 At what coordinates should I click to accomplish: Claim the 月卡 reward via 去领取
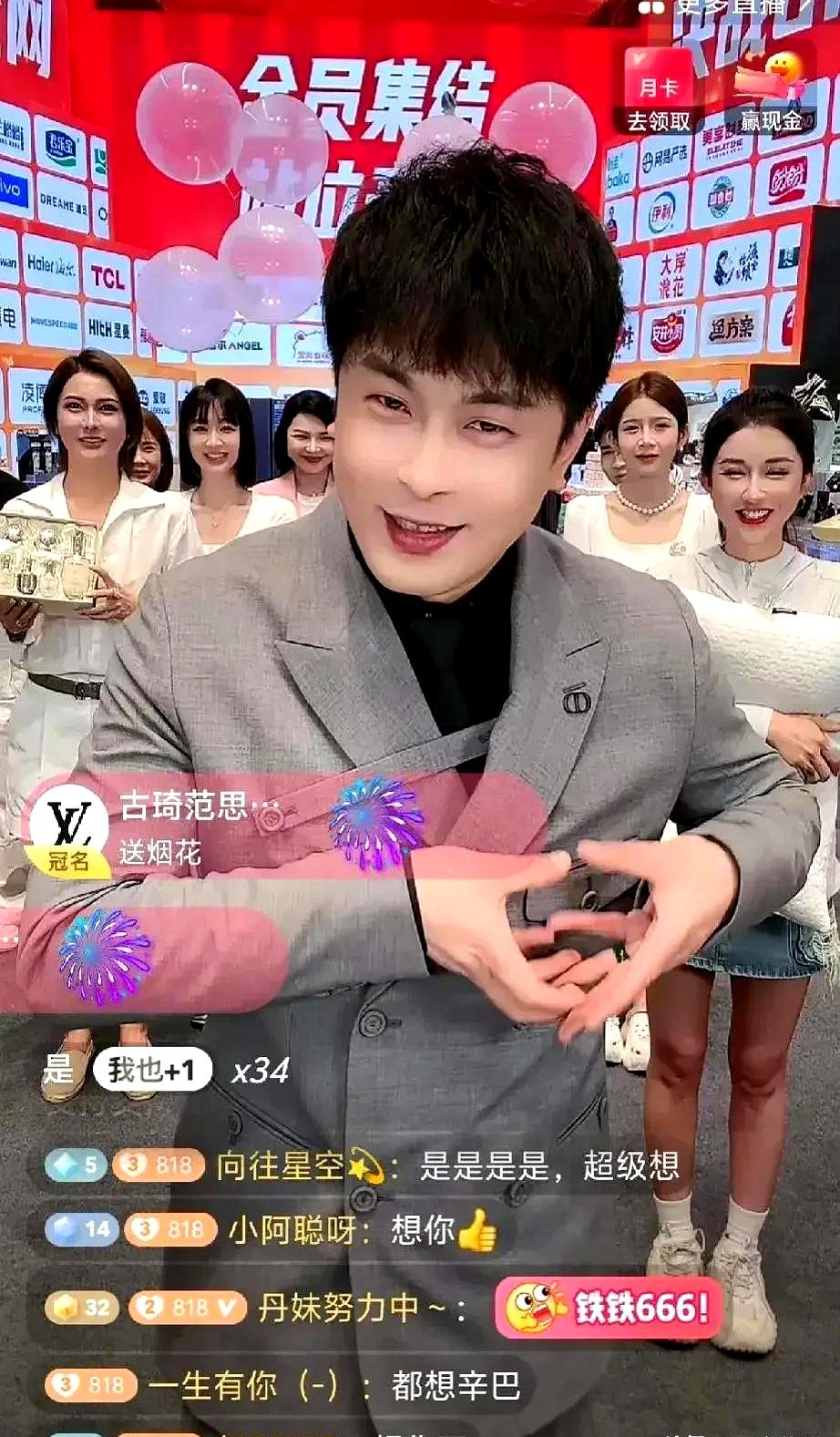(x=659, y=92)
